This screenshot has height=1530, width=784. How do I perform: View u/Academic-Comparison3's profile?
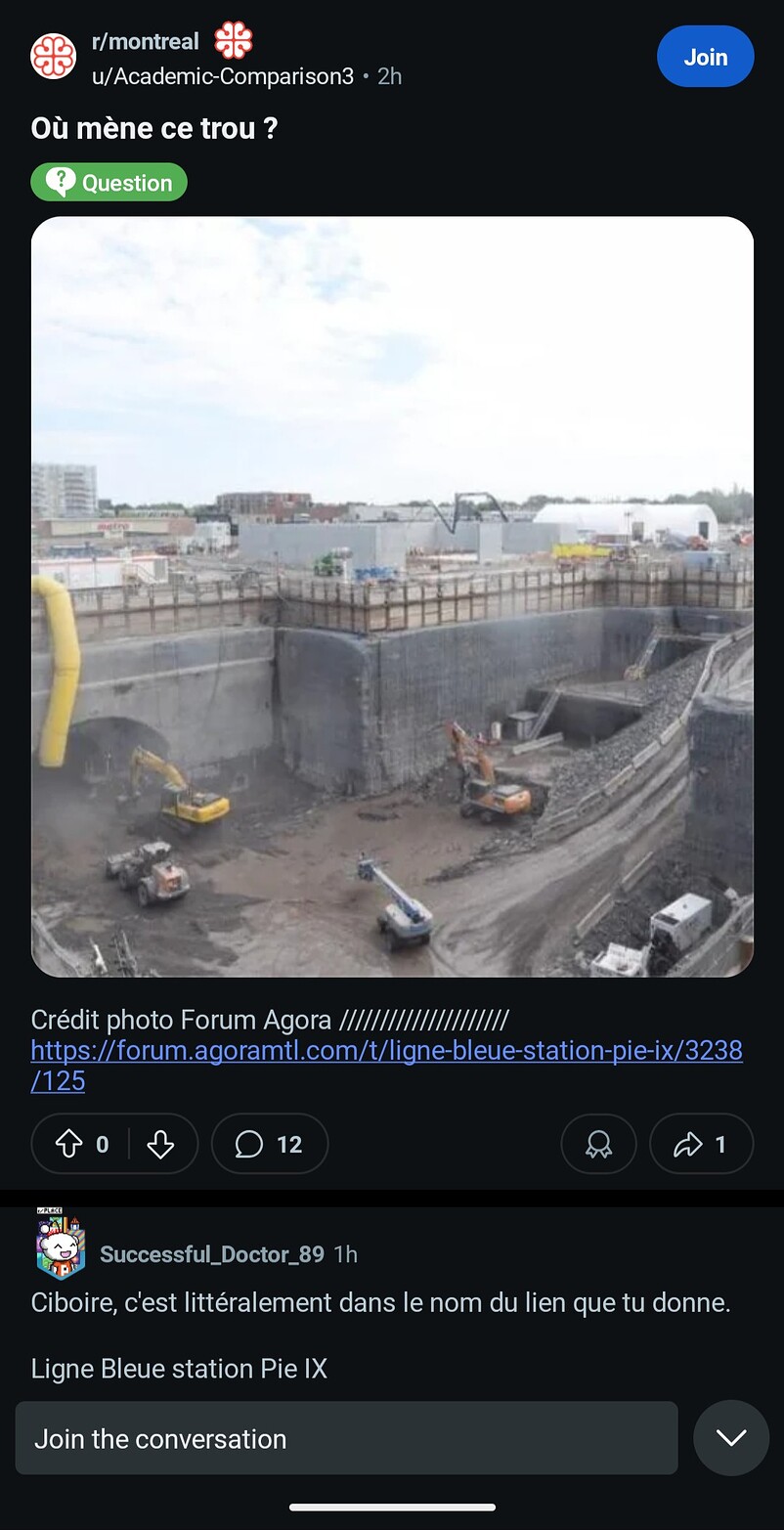coord(223,76)
